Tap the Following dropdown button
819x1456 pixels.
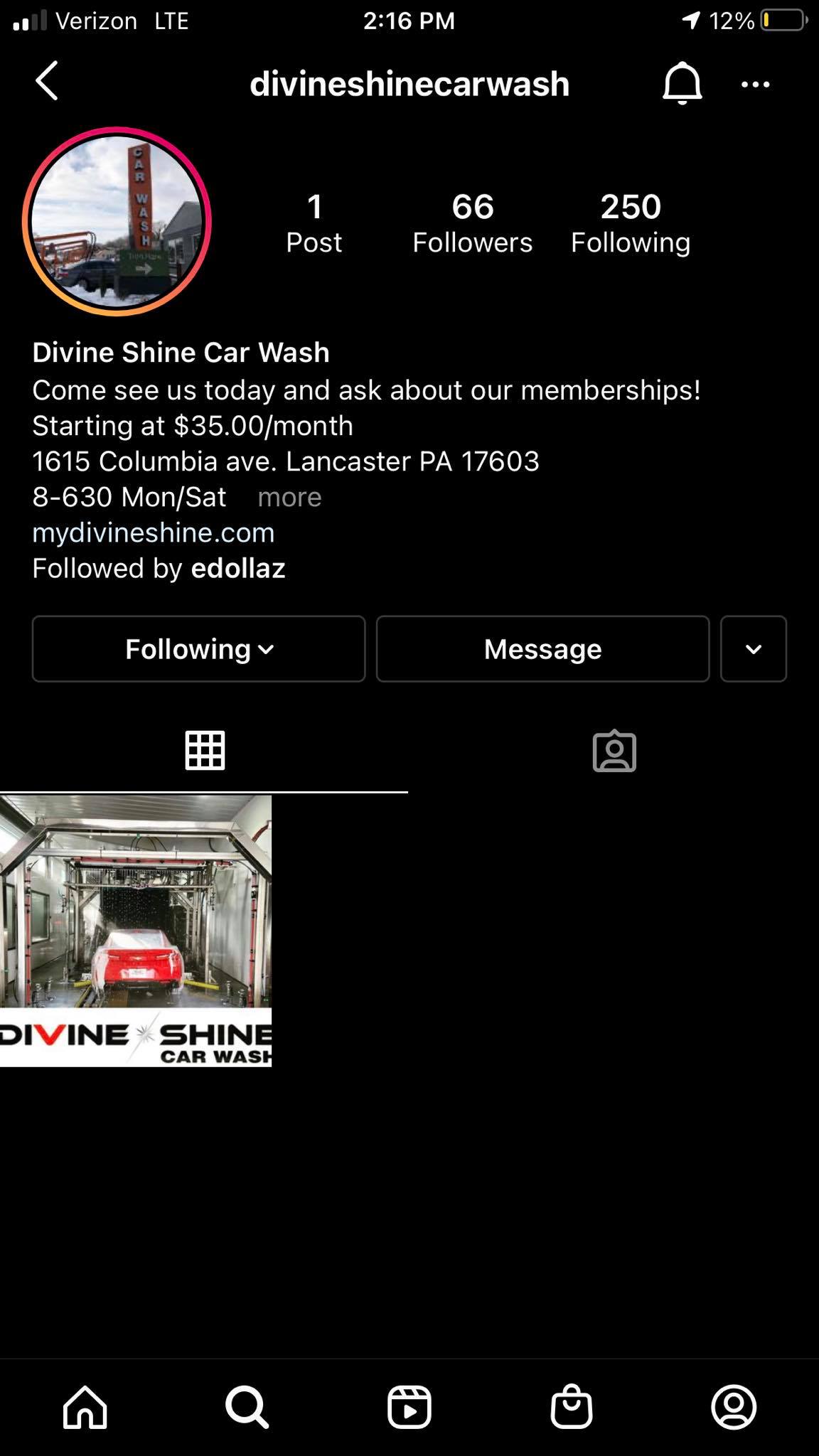(198, 649)
